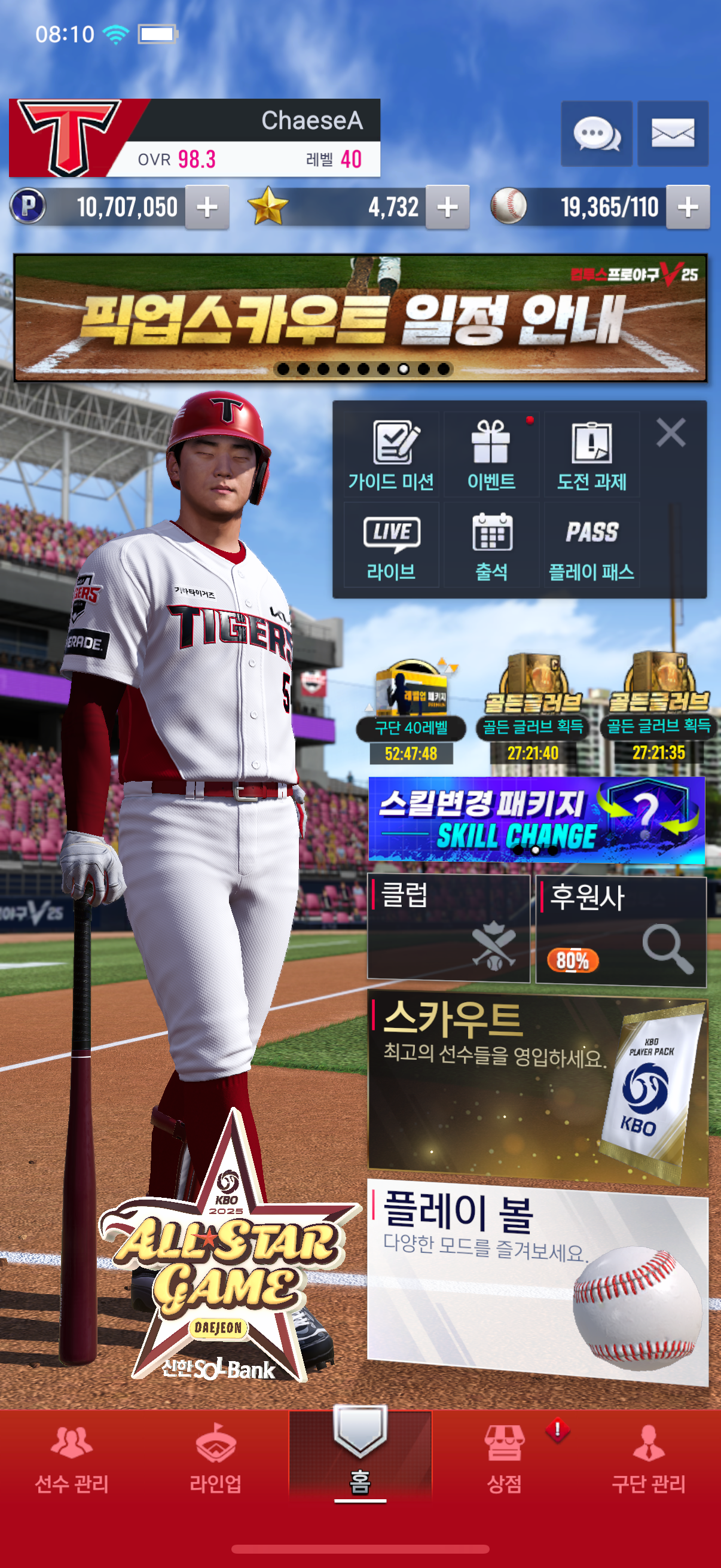Open the 라이브 section
721x1568 pixels.
tap(391, 545)
